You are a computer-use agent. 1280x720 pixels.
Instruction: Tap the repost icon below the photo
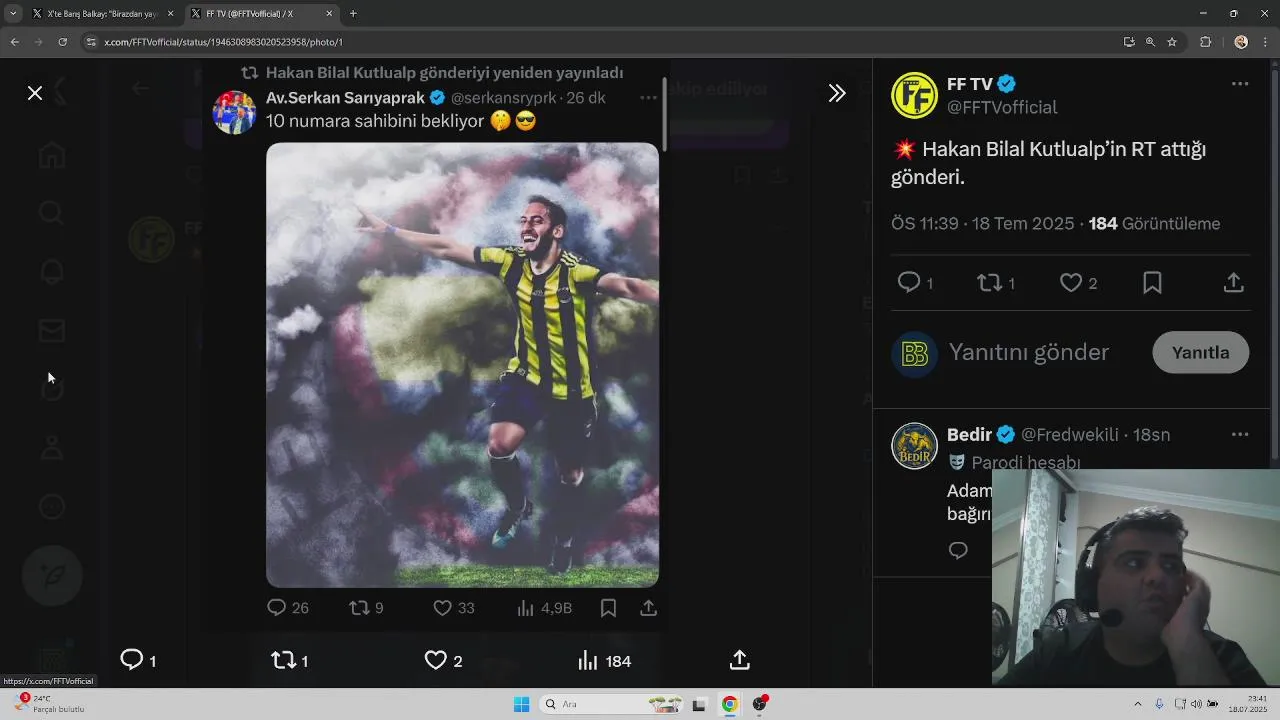click(284, 660)
